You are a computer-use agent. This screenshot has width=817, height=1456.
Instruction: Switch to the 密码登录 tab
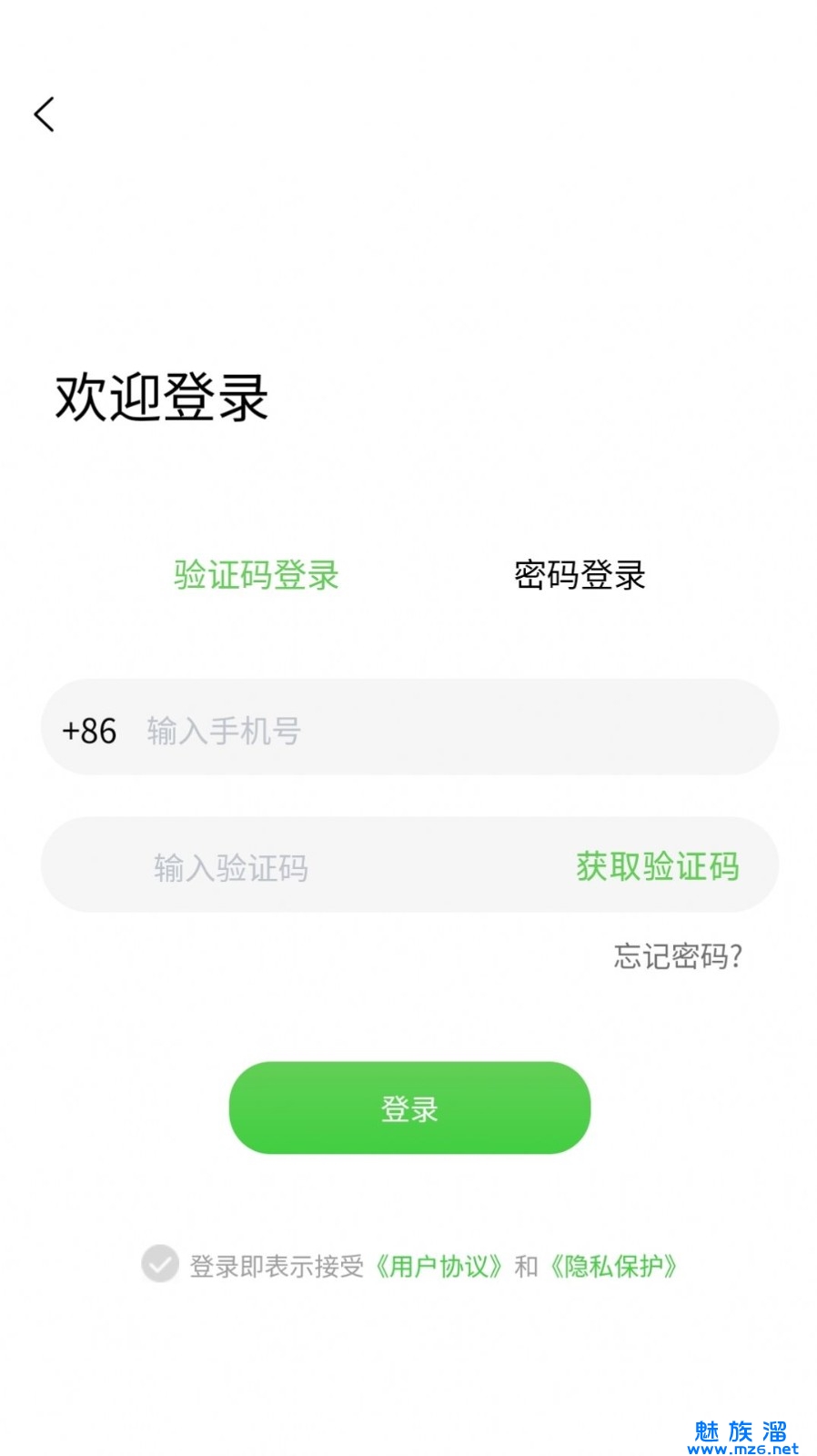pos(579,575)
